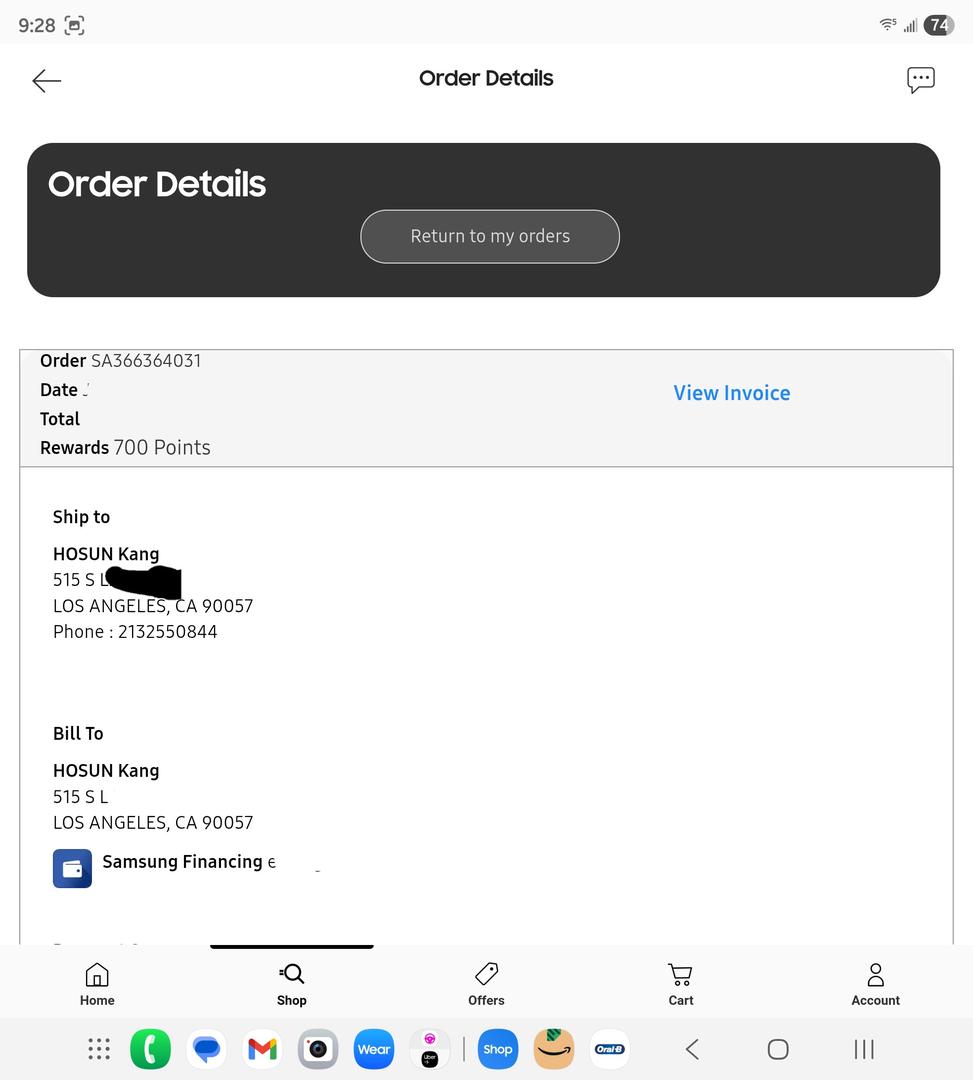Image resolution: width=973 pixels, height=1080 pixels.
Task: Launch the Phone app from the taskbar
Action: pos(151,1049)
